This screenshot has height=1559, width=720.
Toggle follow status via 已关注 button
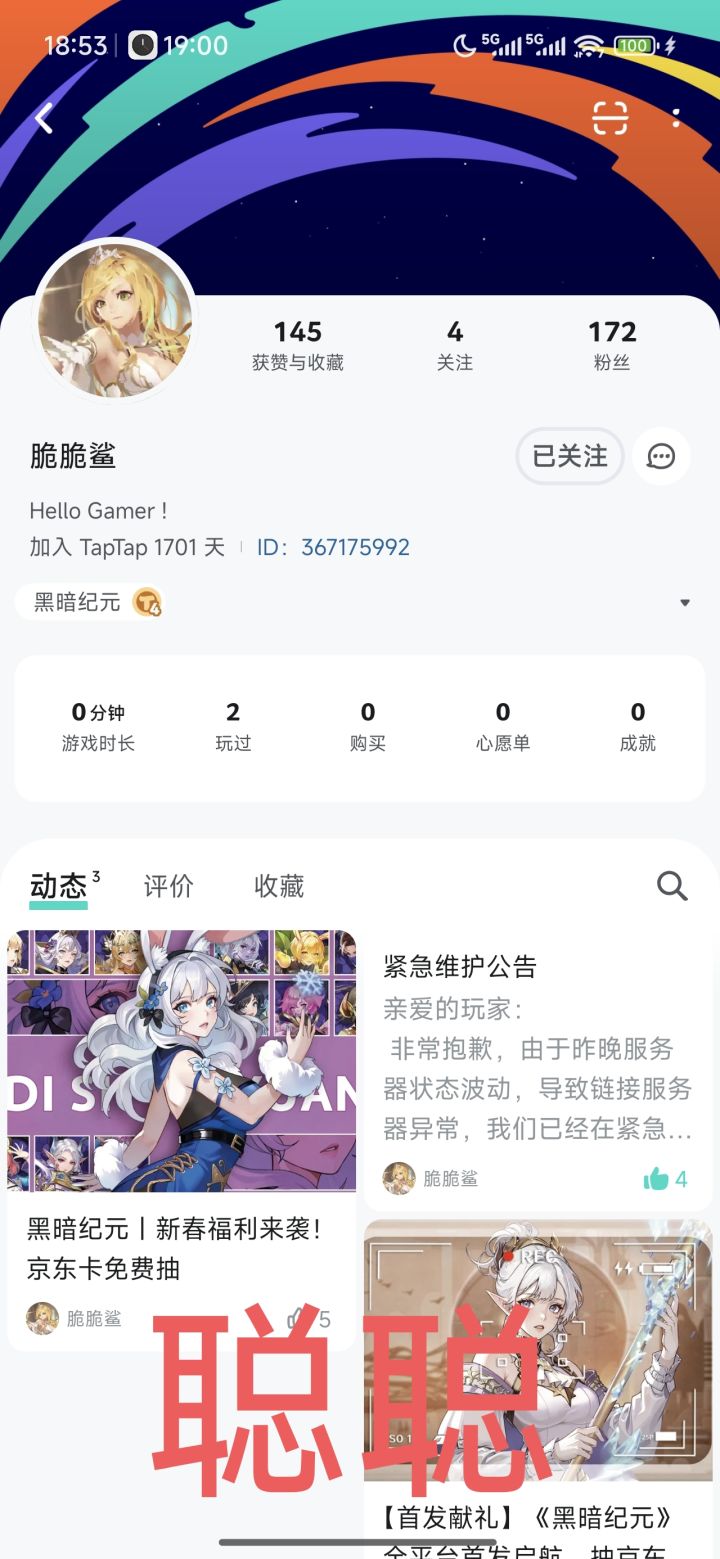569,456
